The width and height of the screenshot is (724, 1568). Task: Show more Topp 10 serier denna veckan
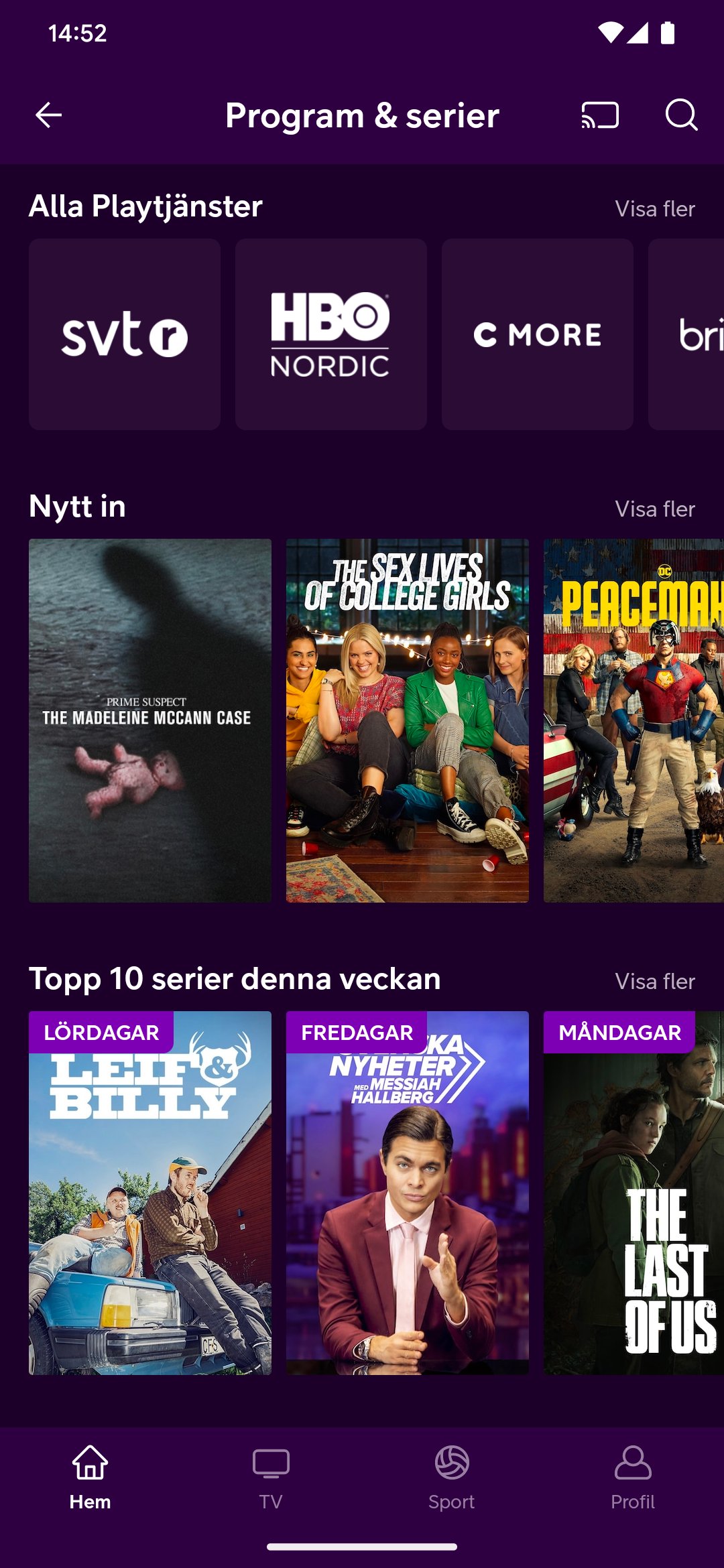point(655,982)
